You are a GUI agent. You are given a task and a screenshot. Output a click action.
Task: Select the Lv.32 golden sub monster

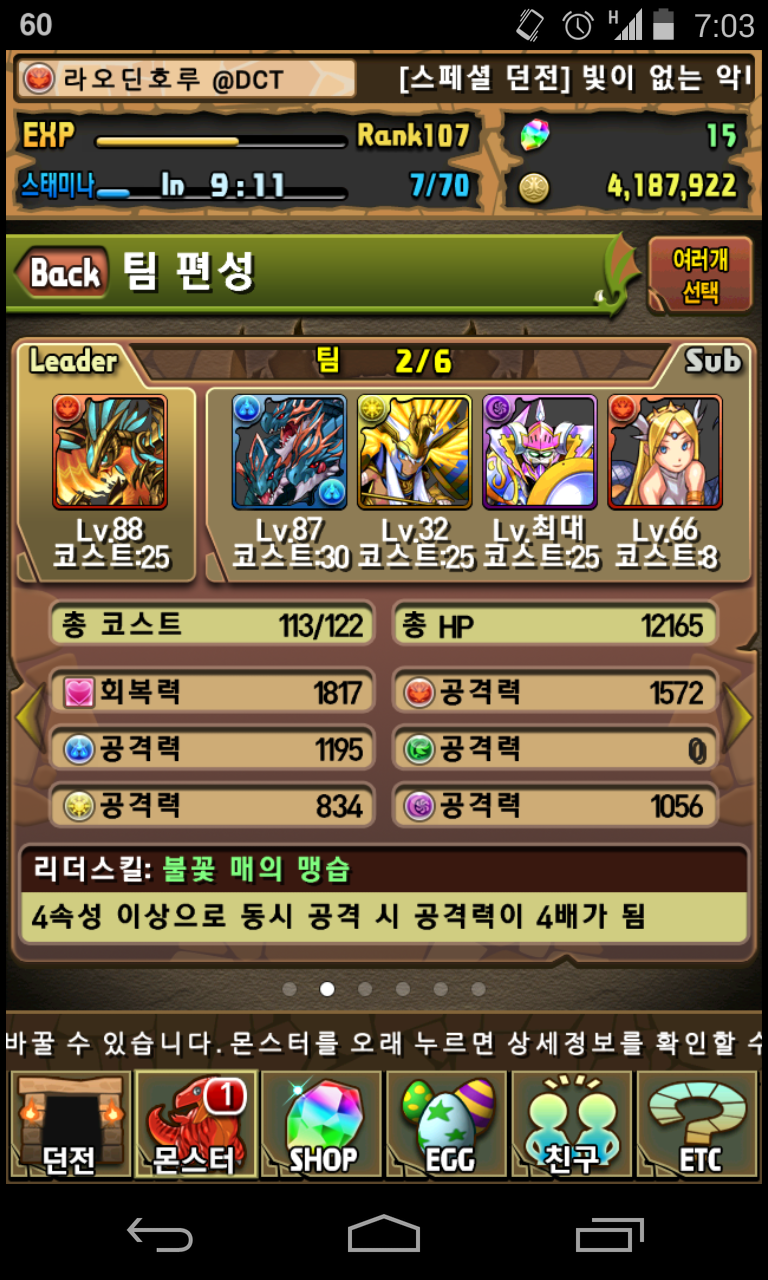click(x=414, y=453)
